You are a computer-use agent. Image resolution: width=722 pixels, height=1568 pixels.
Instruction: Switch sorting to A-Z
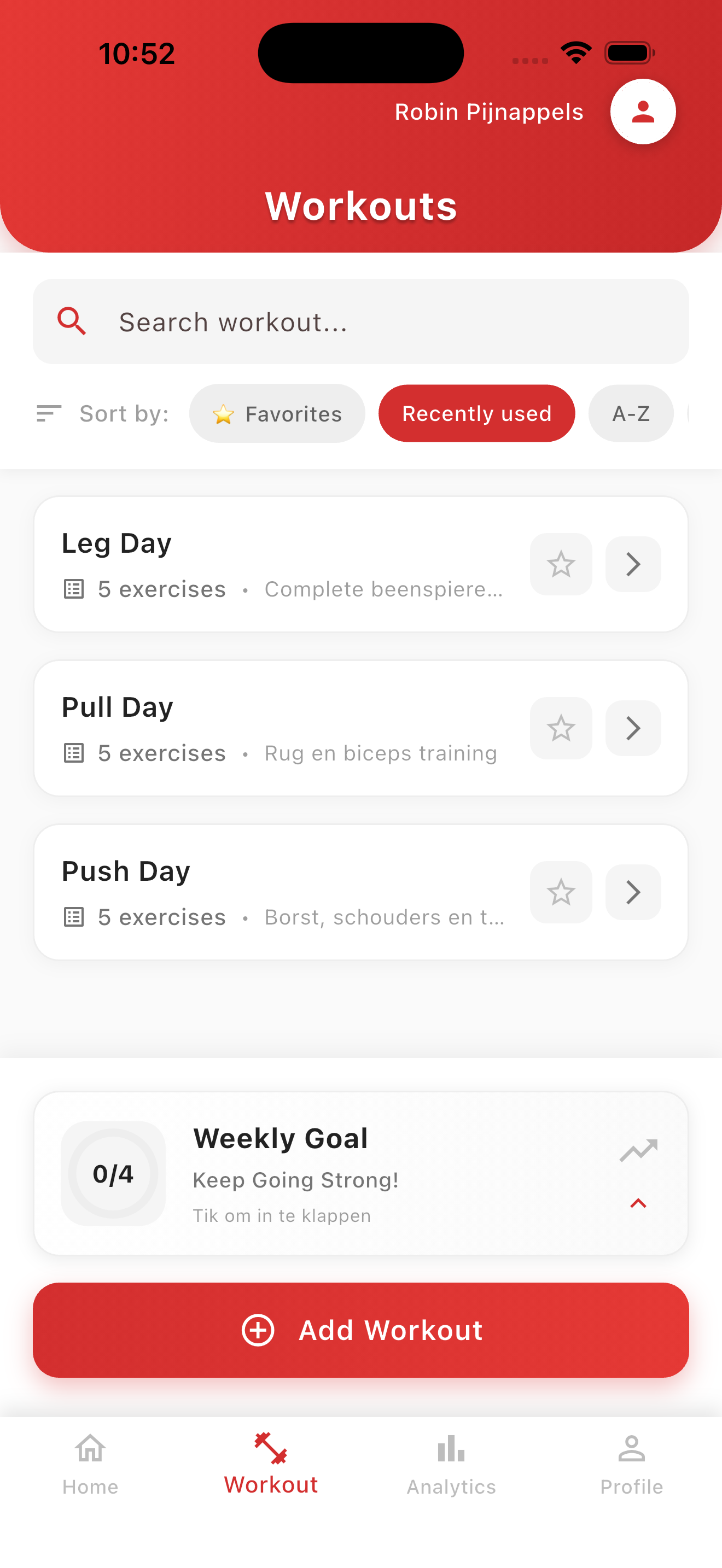[631, 413]
